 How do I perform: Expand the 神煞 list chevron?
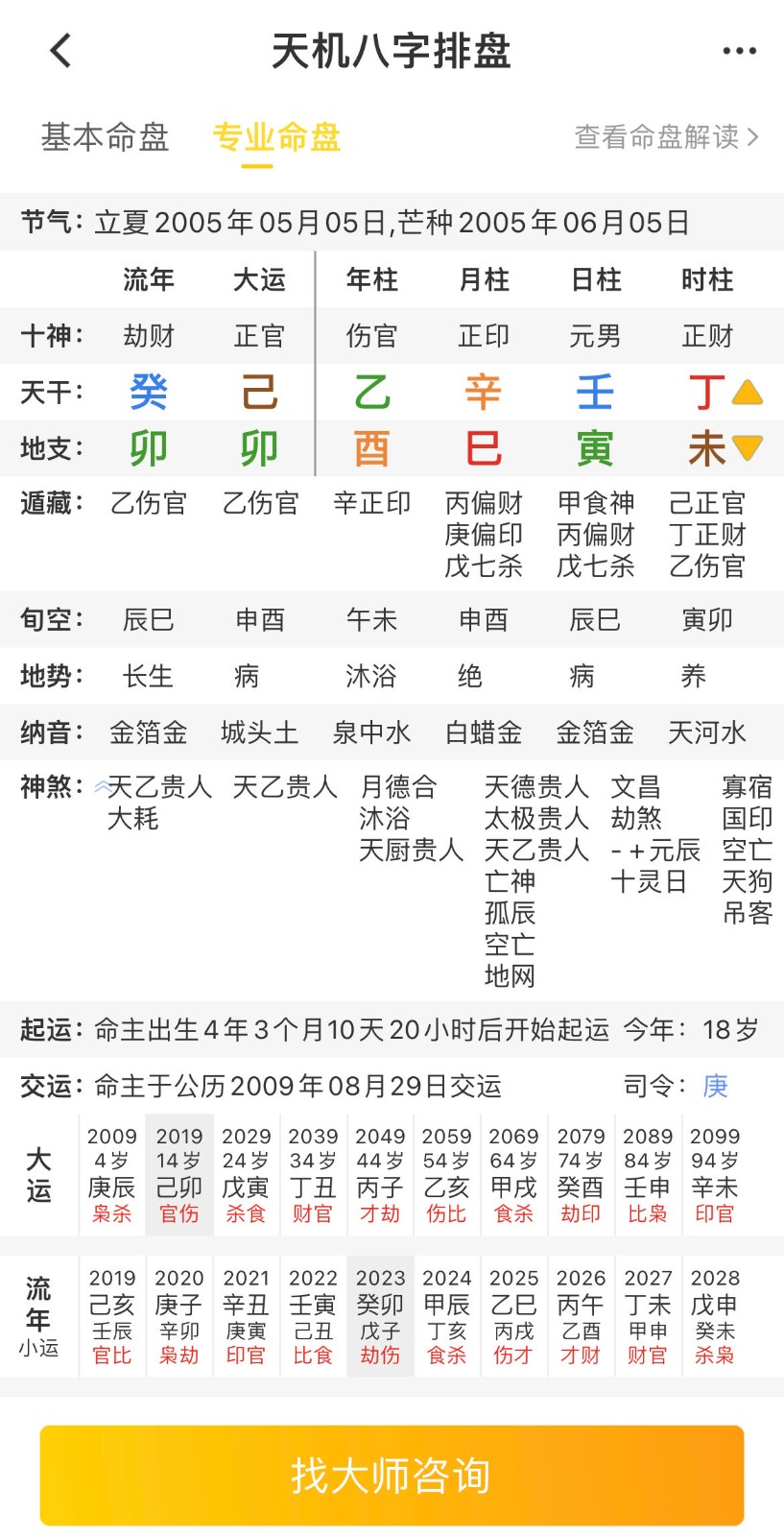tap(102, 787)
